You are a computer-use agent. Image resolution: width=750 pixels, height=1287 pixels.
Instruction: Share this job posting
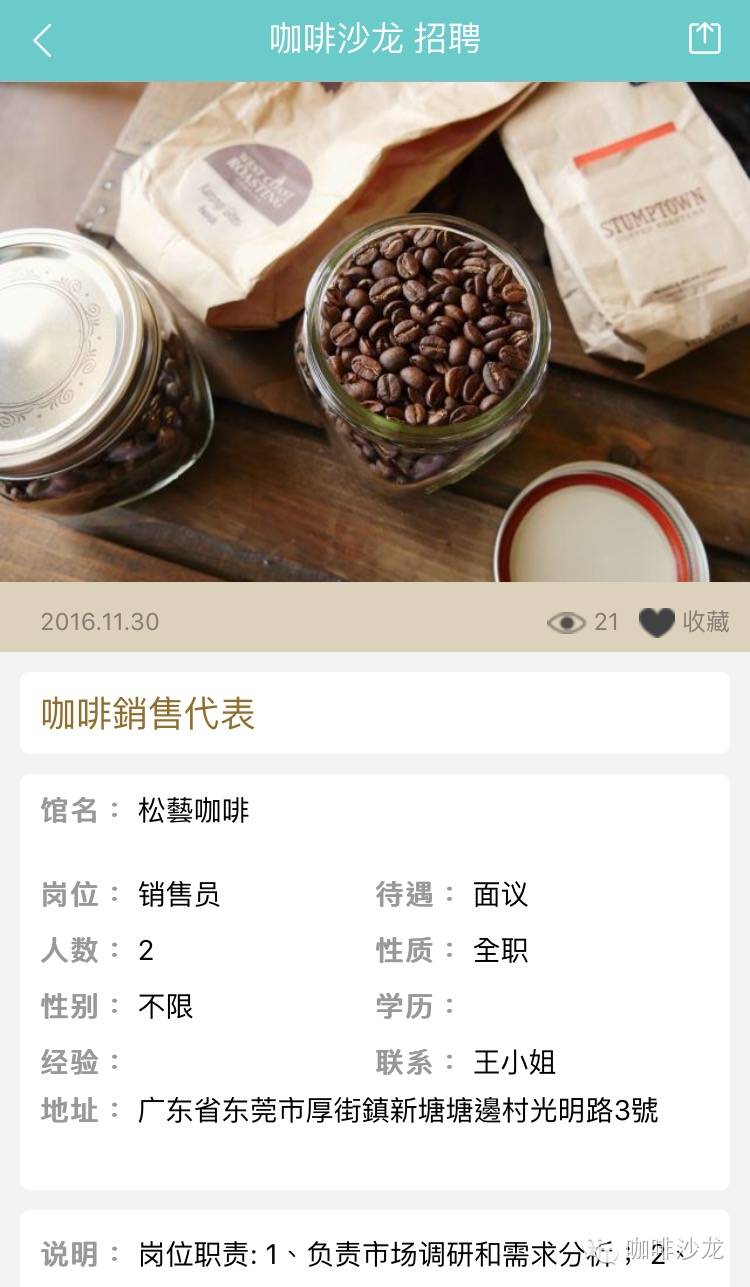pyautogui.click(x=704, y=39)
